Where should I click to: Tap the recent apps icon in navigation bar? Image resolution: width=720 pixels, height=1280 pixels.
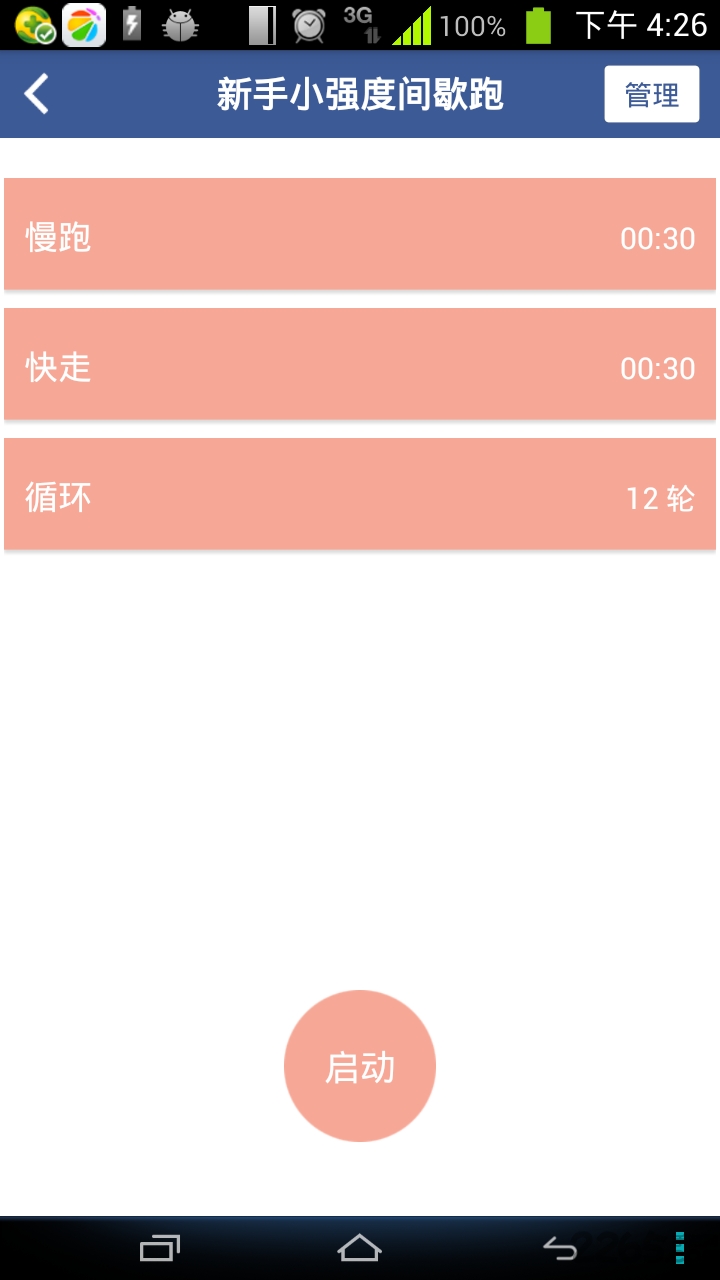158,1247
